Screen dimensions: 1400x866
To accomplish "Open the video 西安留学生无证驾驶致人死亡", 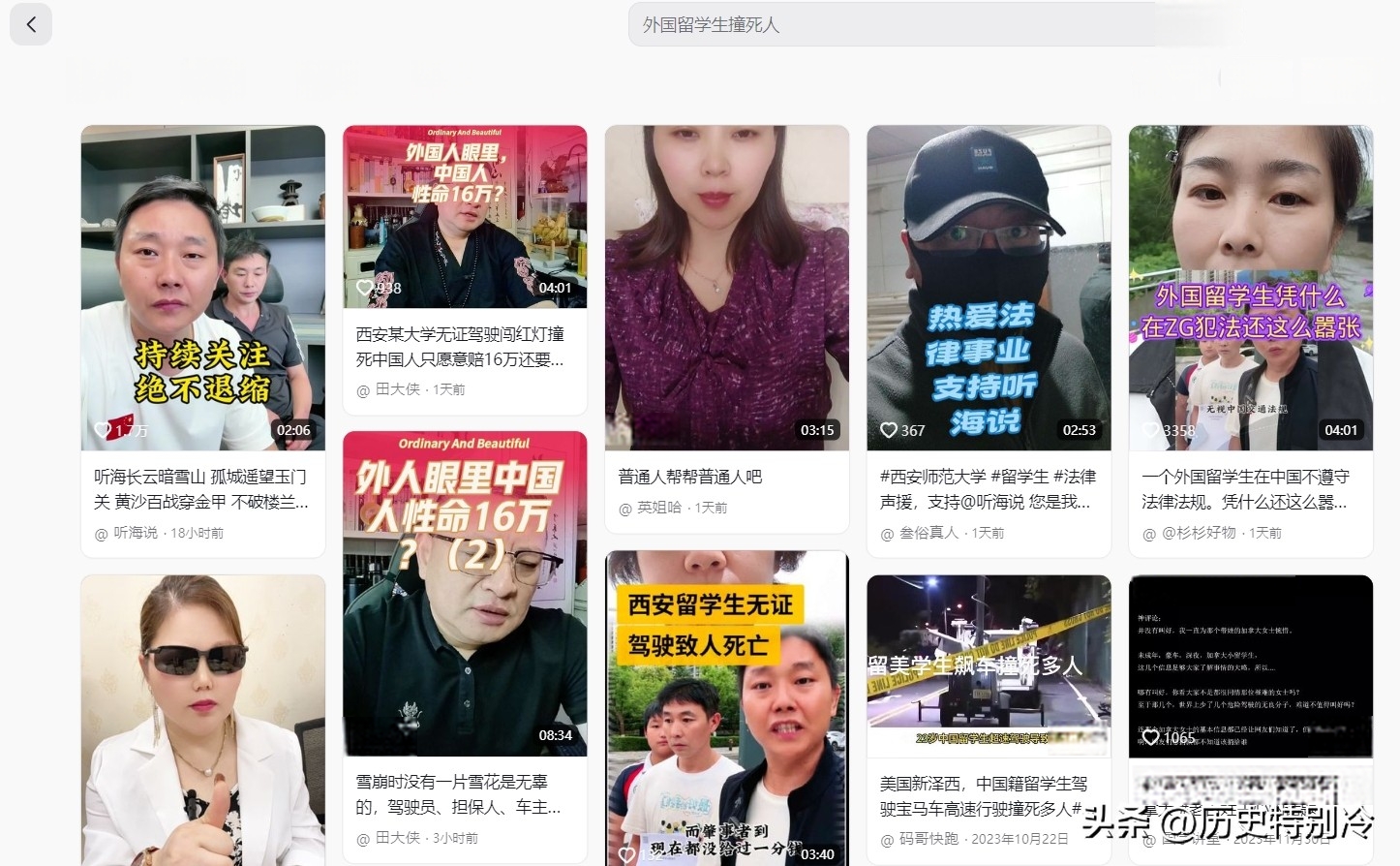I will pos(726,707).
